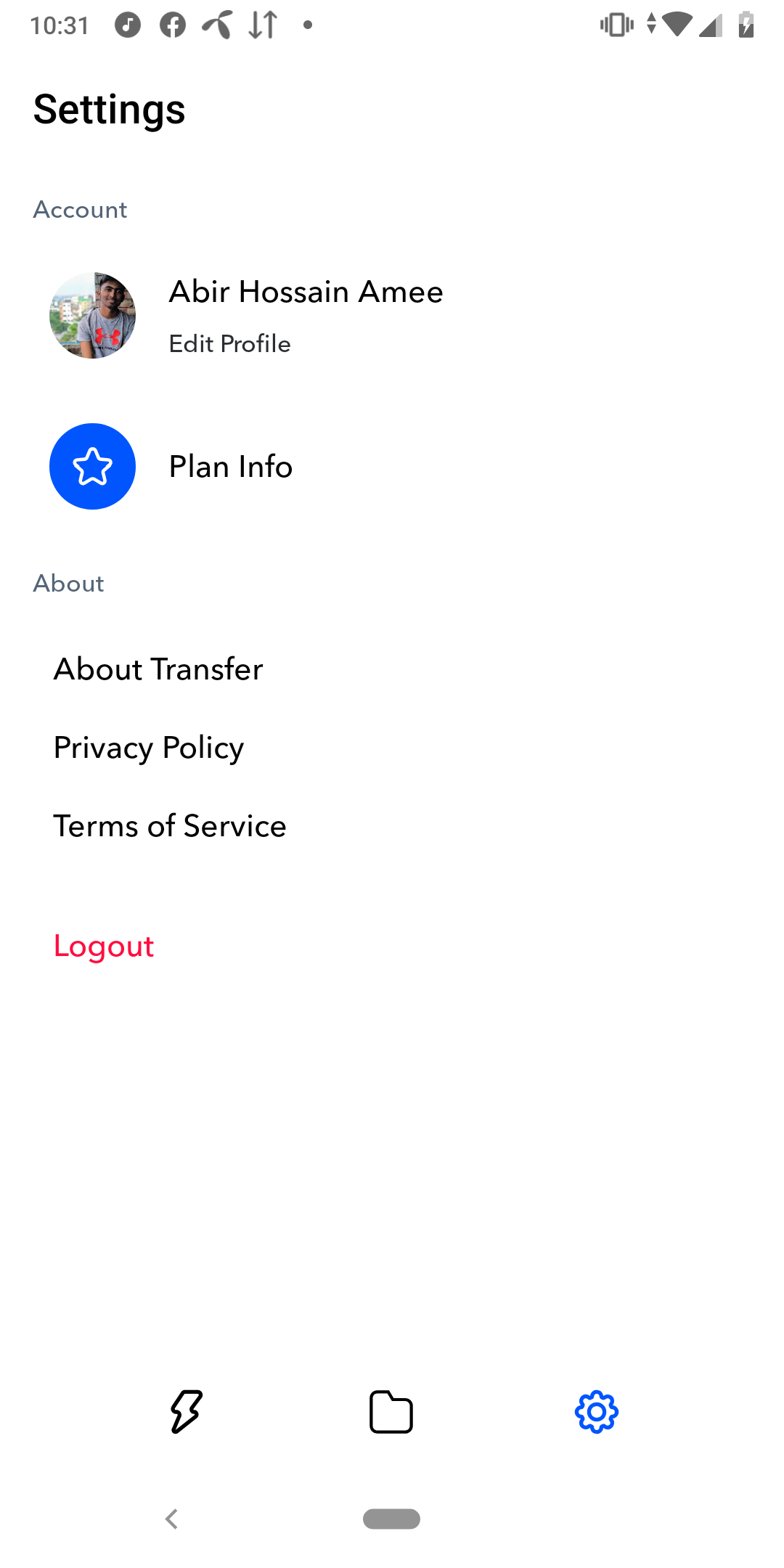The width and height of the screenshot is (784, 1568).
Task: Tap the home indicator bar at bottom
Action: [x=391, y=1519]
